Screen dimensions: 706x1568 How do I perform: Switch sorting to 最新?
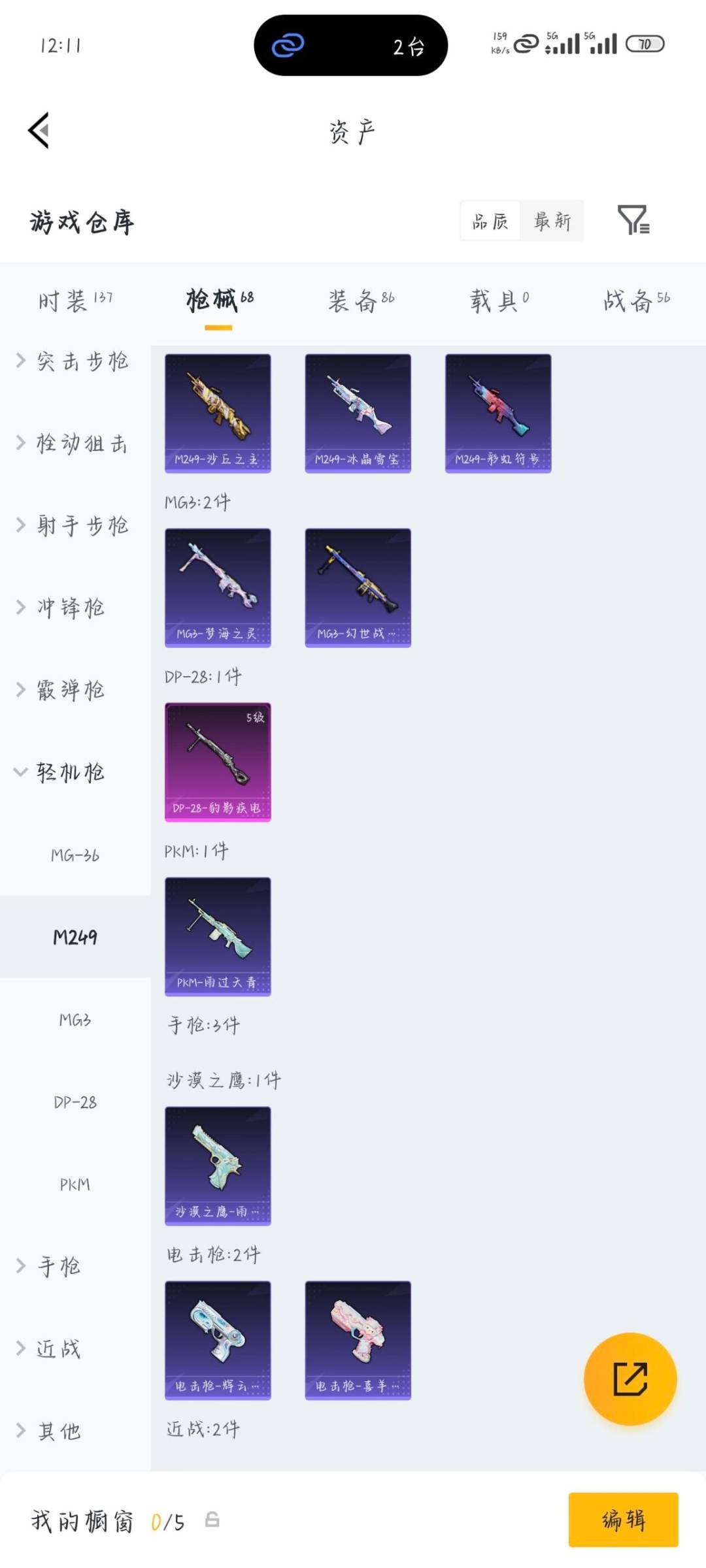[552, 221]
